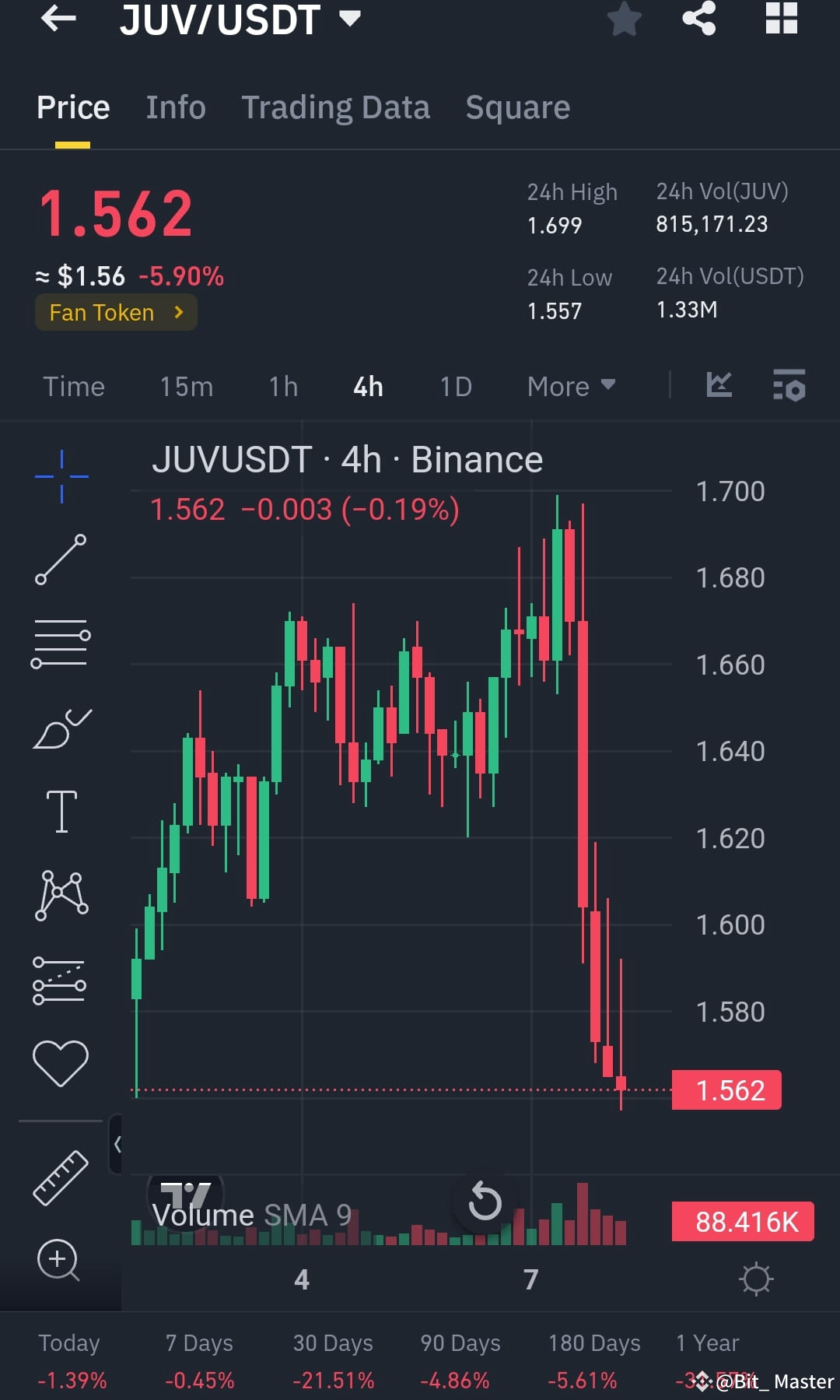Select the crosshair cursor tool

[x=61, y=475]
